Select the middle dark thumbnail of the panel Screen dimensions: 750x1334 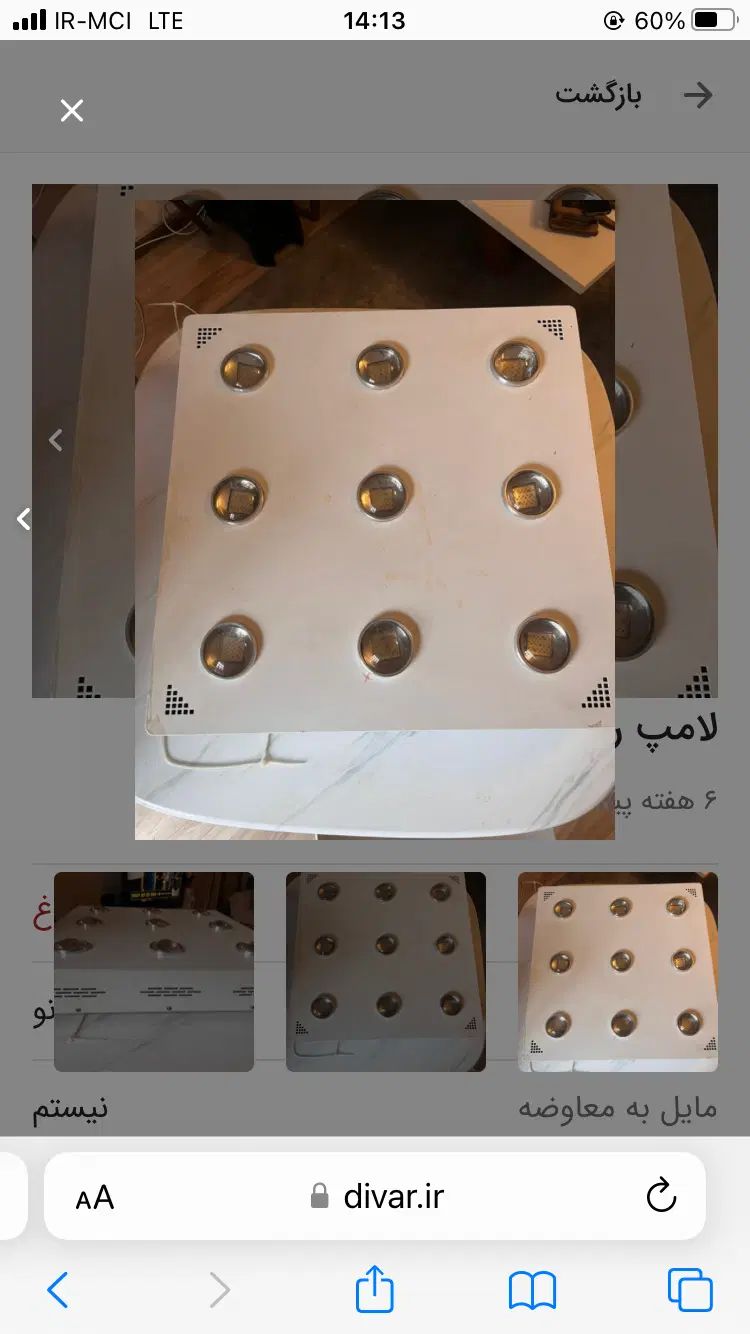(386, 971)
